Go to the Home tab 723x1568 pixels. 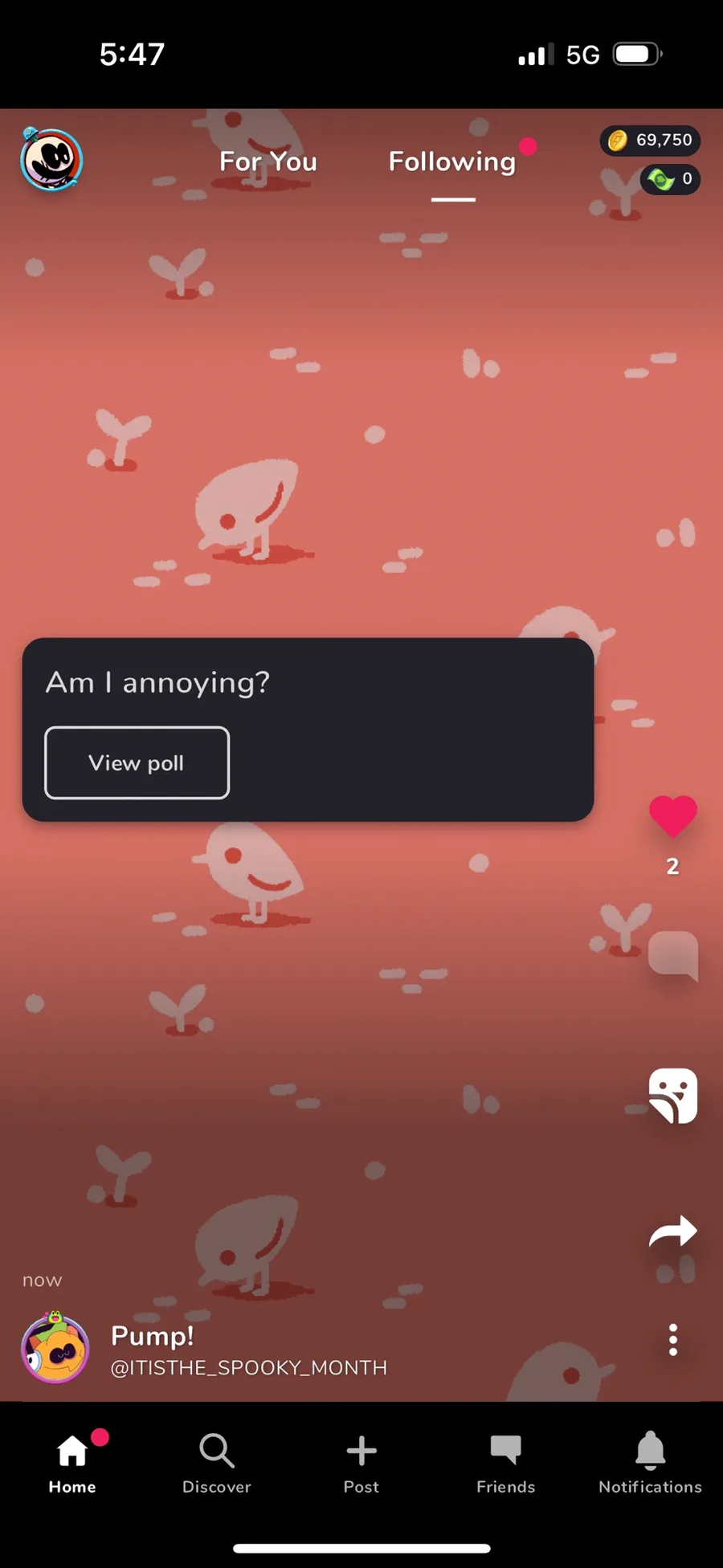[x=72, y=1463]
